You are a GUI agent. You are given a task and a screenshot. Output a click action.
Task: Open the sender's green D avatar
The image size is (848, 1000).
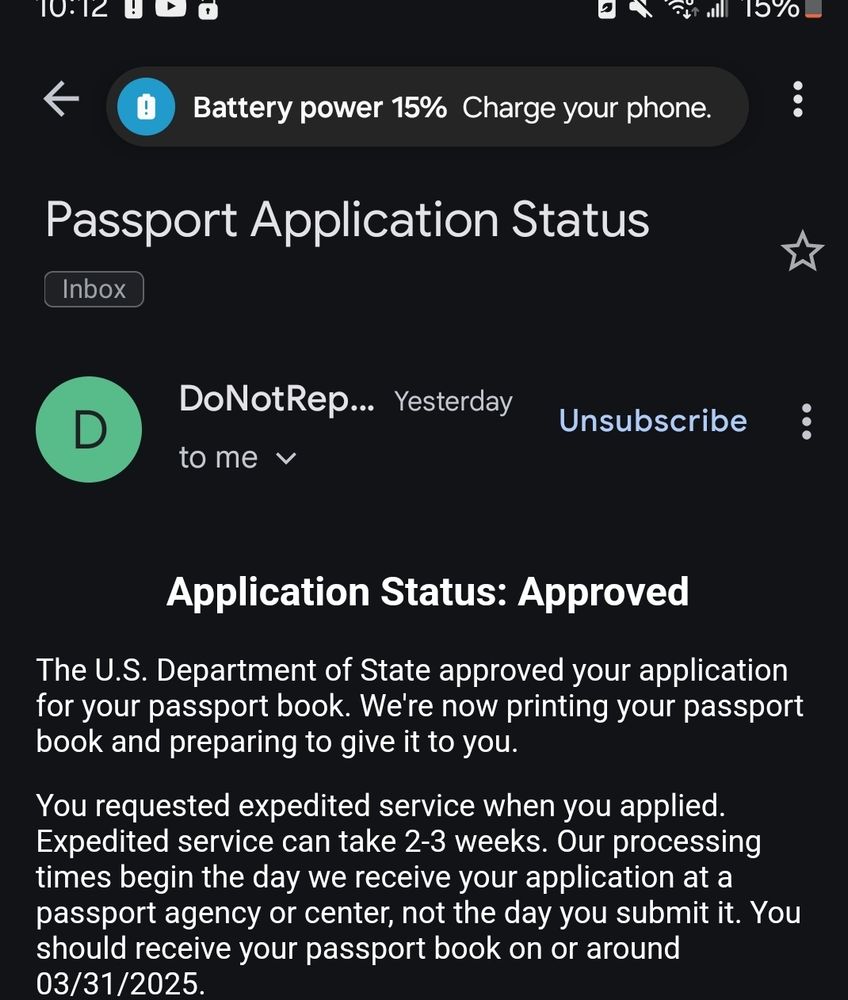(89, 429)
